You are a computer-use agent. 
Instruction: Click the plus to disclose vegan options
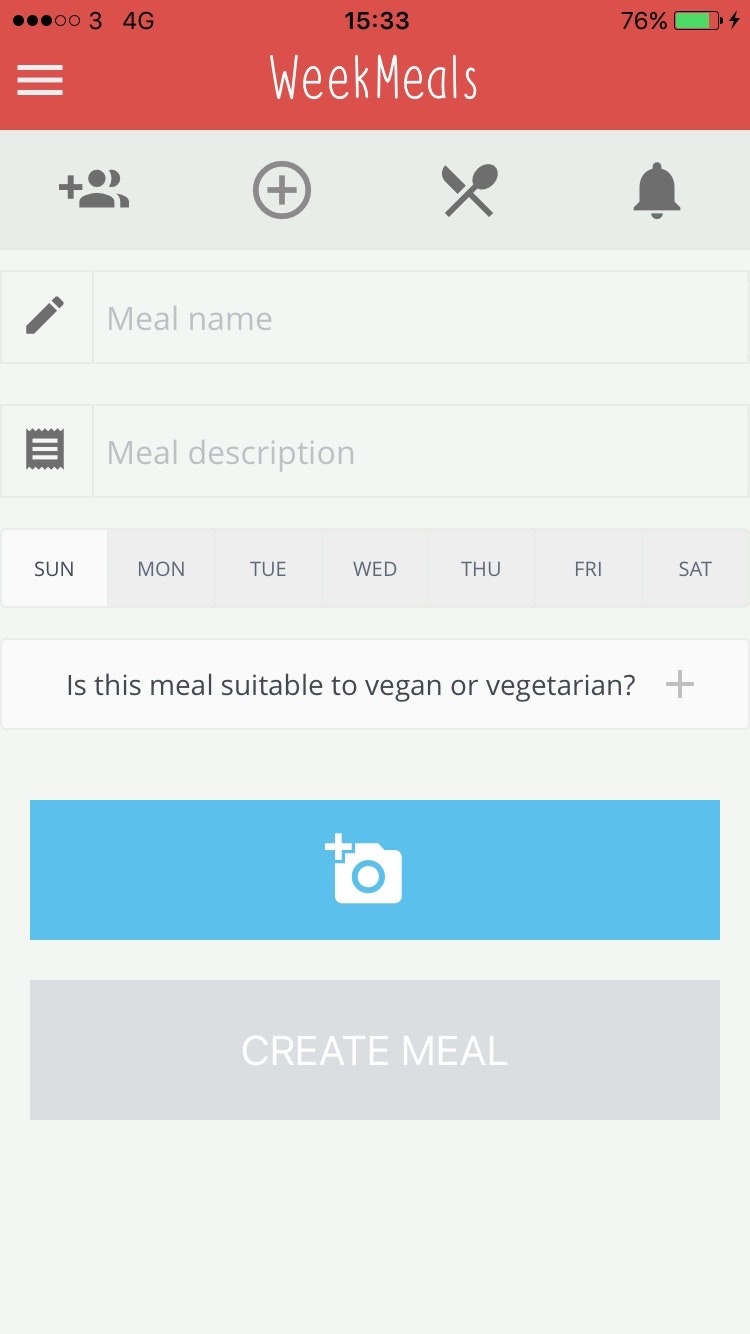(x=680, y=684)
